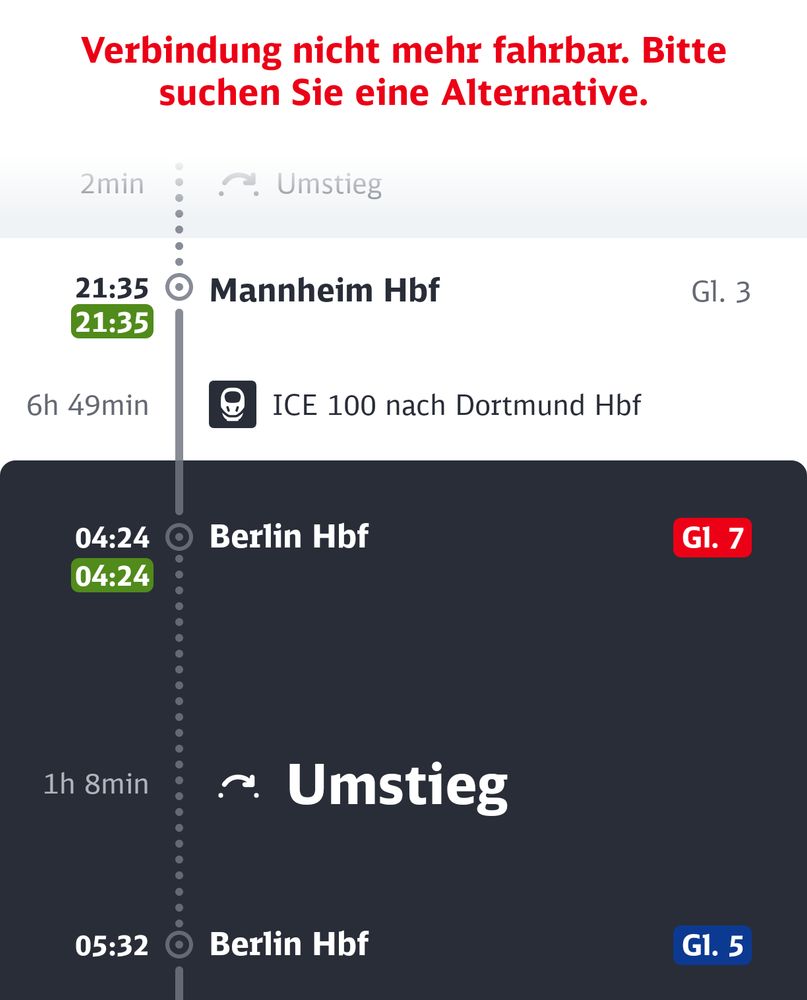Expand the ICE 100 nach Dortmund Hbf leg

[456, 405]
